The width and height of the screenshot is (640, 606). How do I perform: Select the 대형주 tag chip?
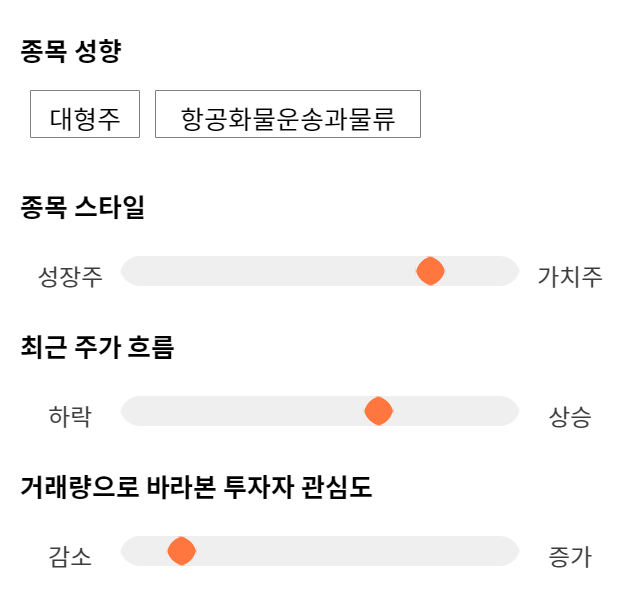(85, 114)
